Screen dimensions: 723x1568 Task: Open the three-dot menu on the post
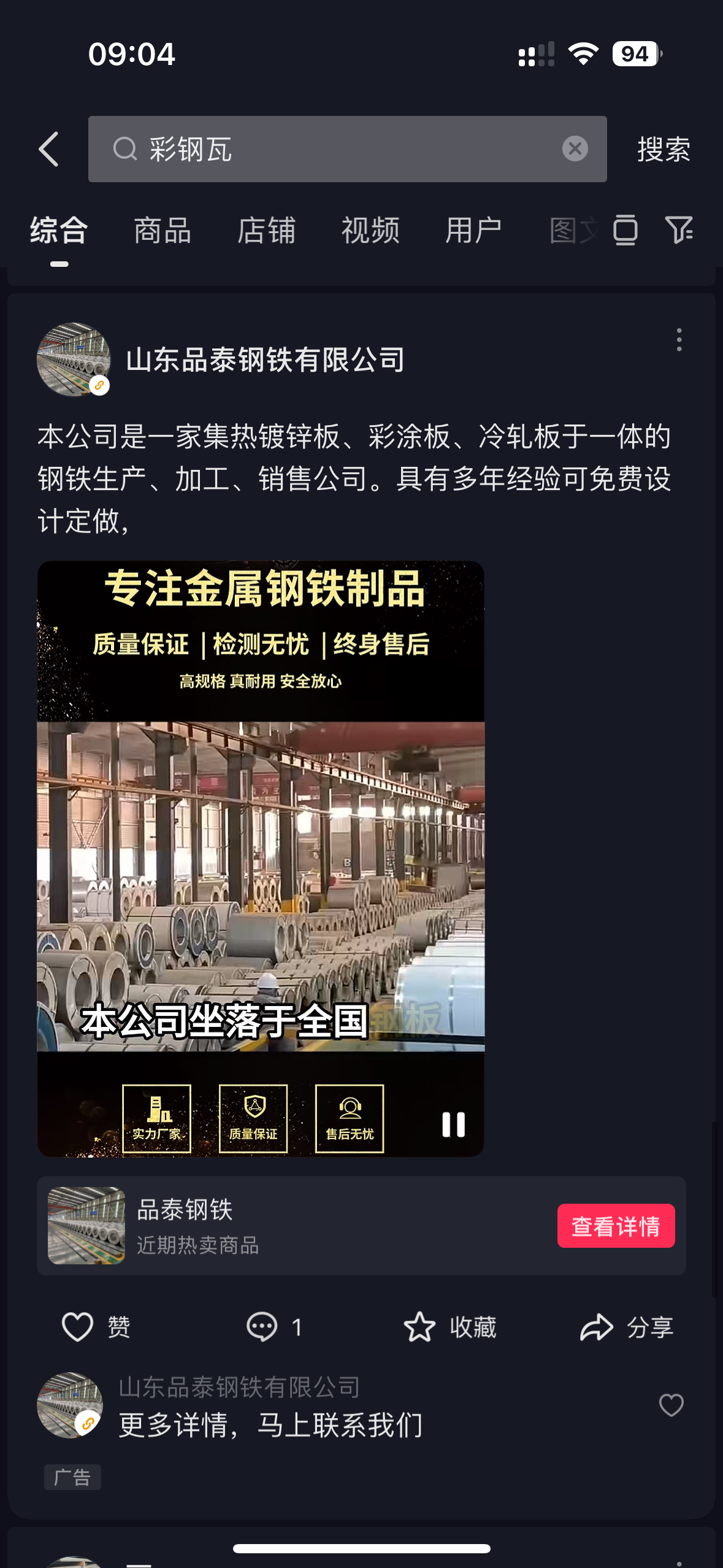coord(679,339)
